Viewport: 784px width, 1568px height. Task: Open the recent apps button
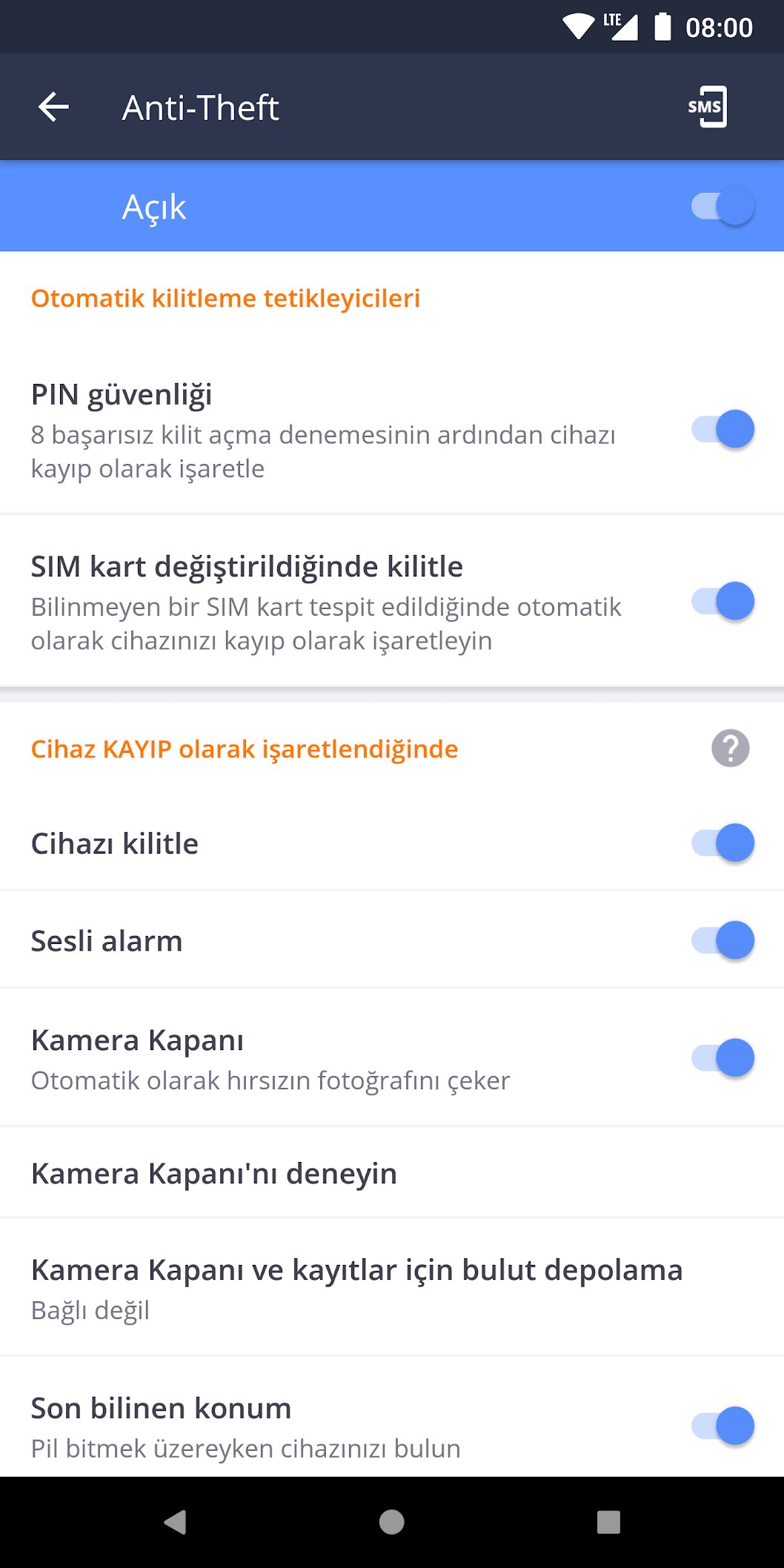tap(608, 1522)
